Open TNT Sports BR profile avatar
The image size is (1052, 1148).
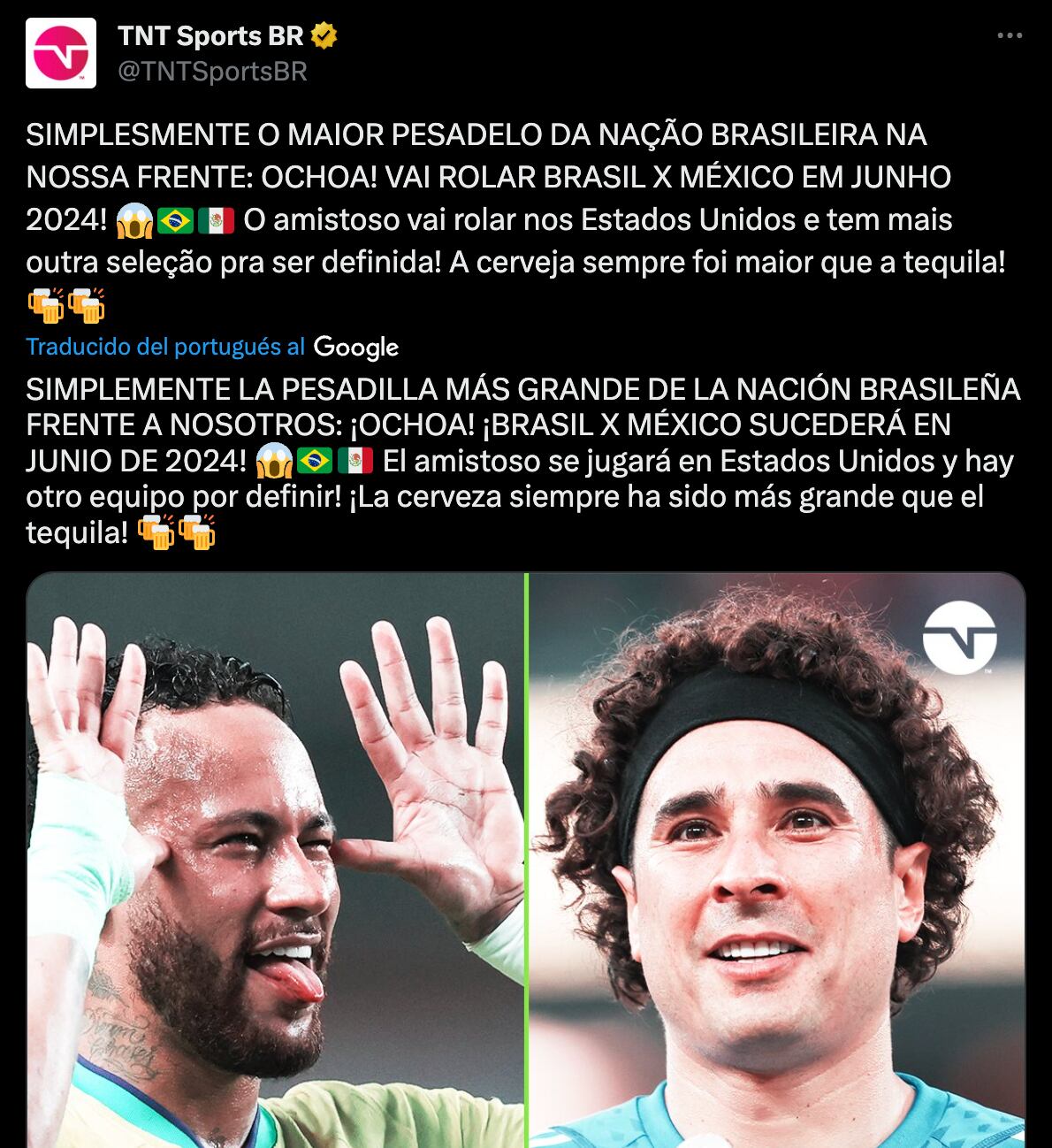point(61,53)
